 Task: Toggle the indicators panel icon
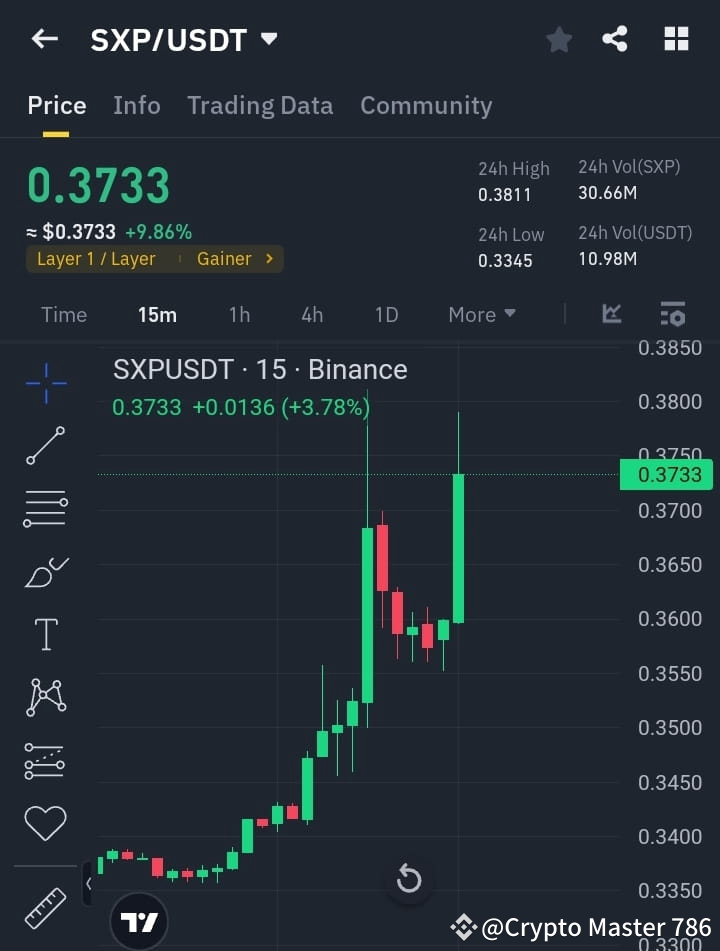coord(672,314)
